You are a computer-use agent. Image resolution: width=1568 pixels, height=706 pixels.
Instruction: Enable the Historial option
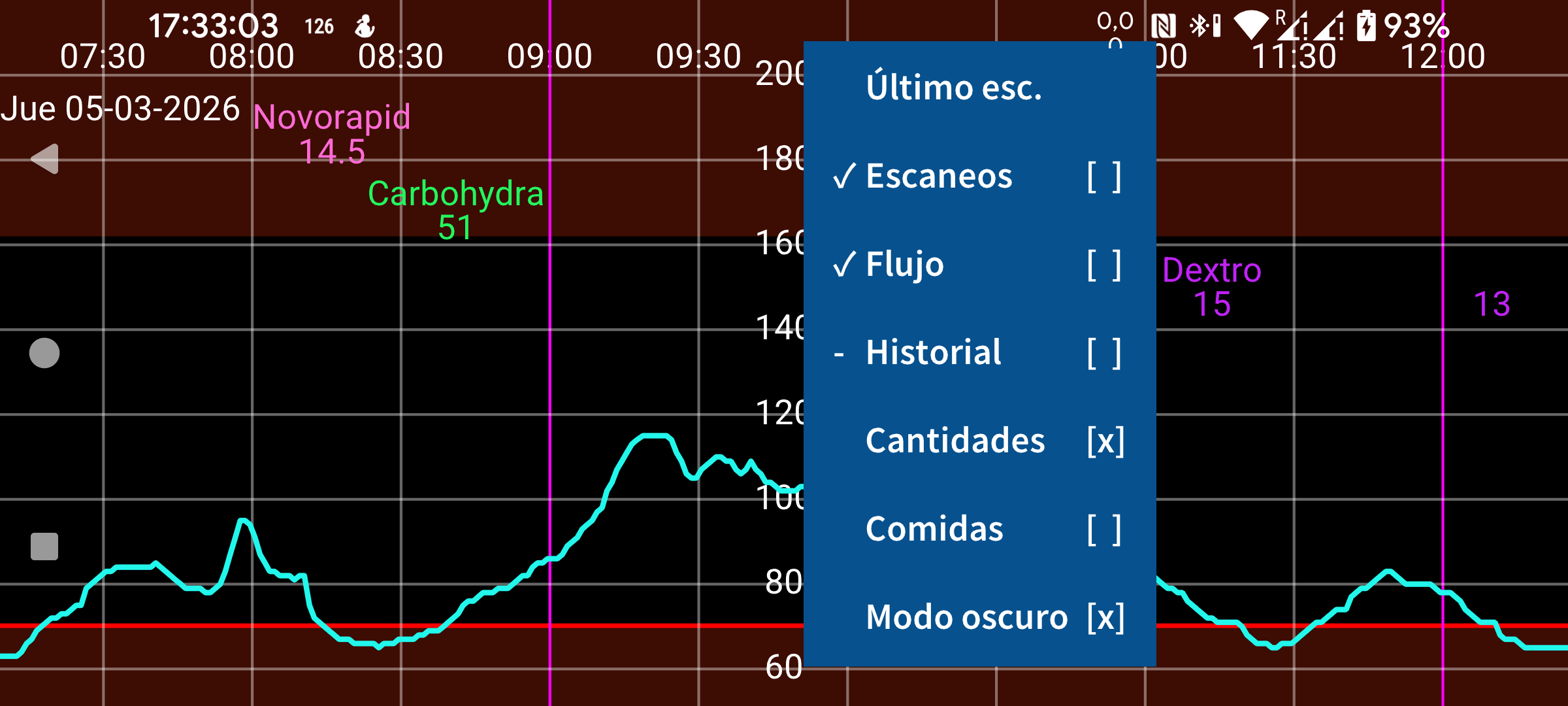(x=1104, y=353)
